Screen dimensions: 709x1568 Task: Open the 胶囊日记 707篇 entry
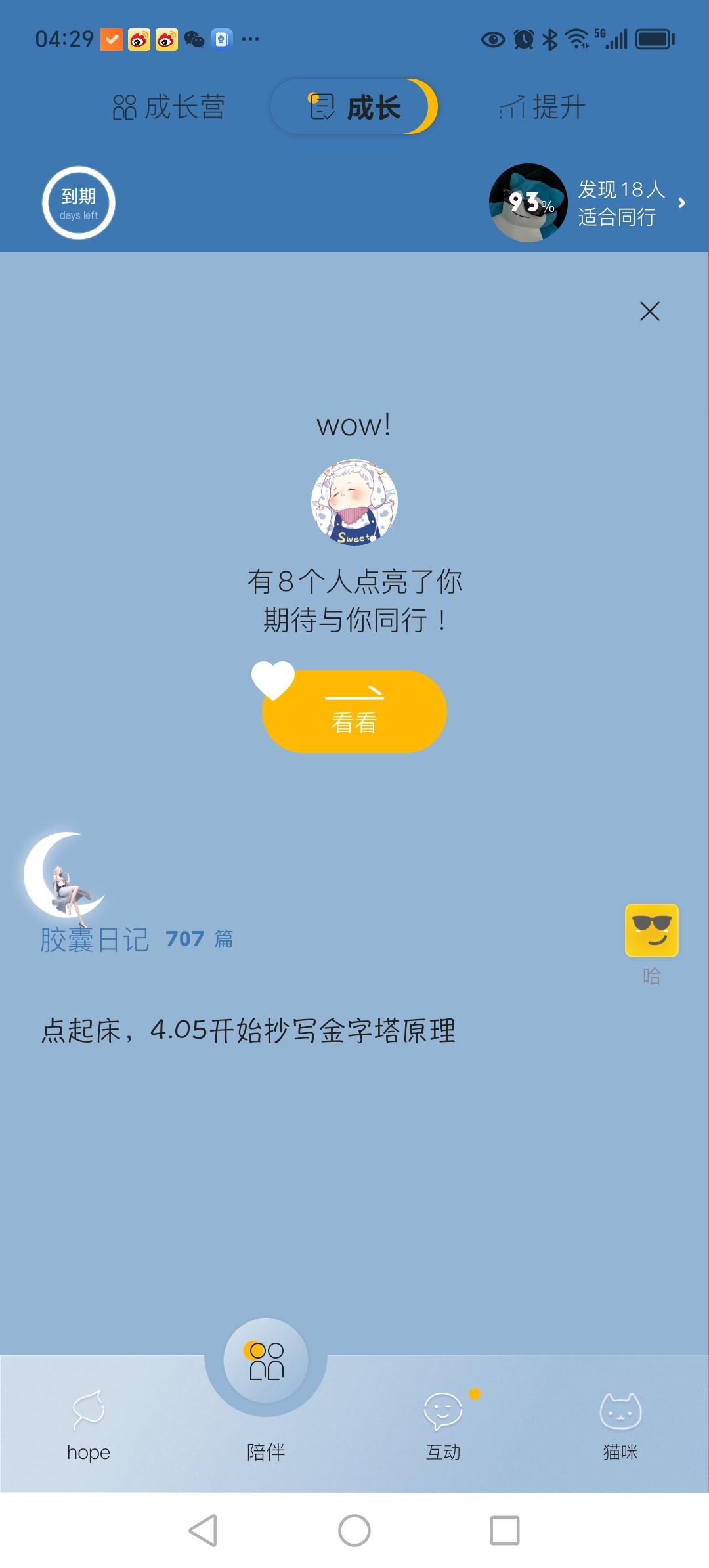pyautogui.click(x=137, y=939)
